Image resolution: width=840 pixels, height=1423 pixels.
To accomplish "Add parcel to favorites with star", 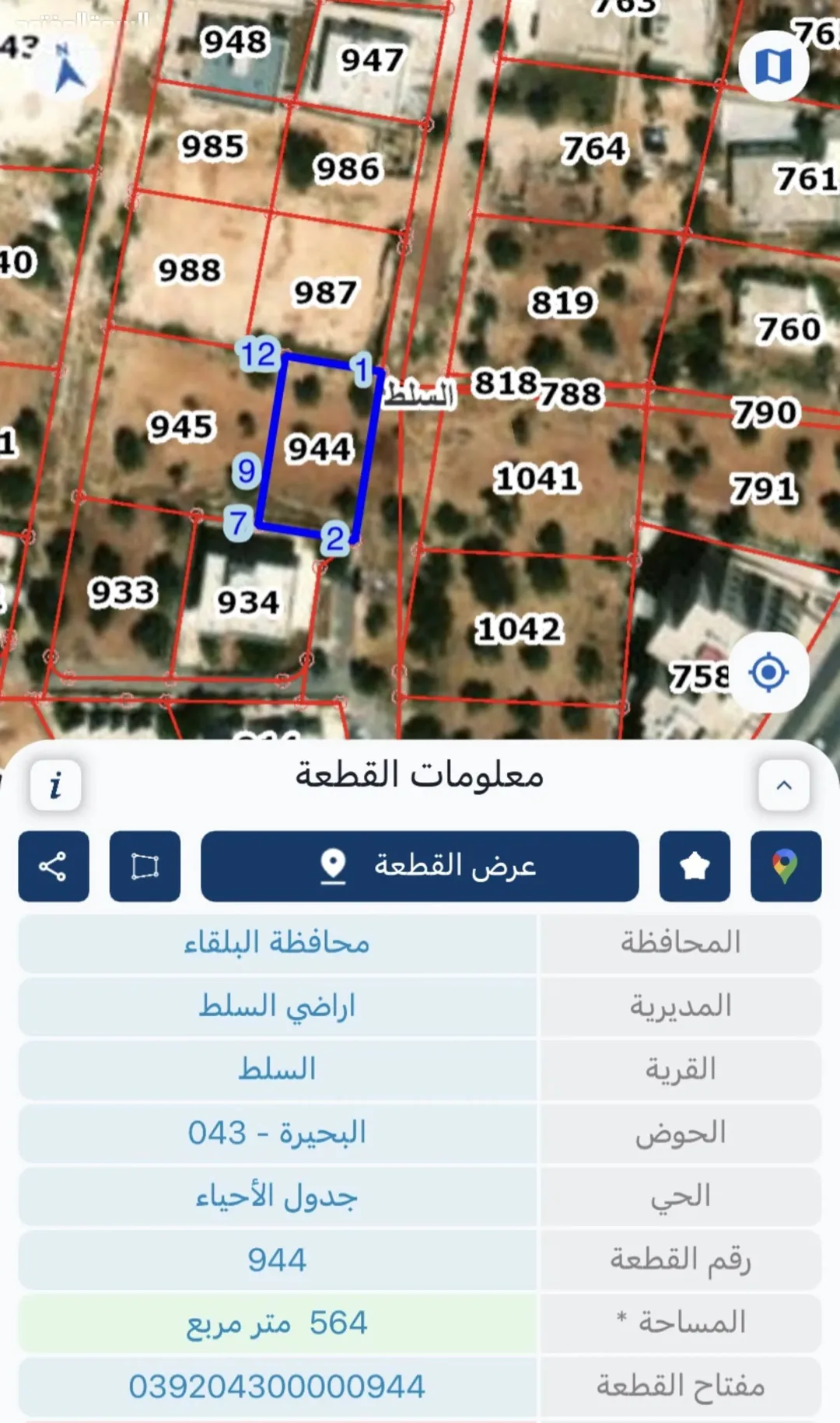I will [x=695, y=866].
